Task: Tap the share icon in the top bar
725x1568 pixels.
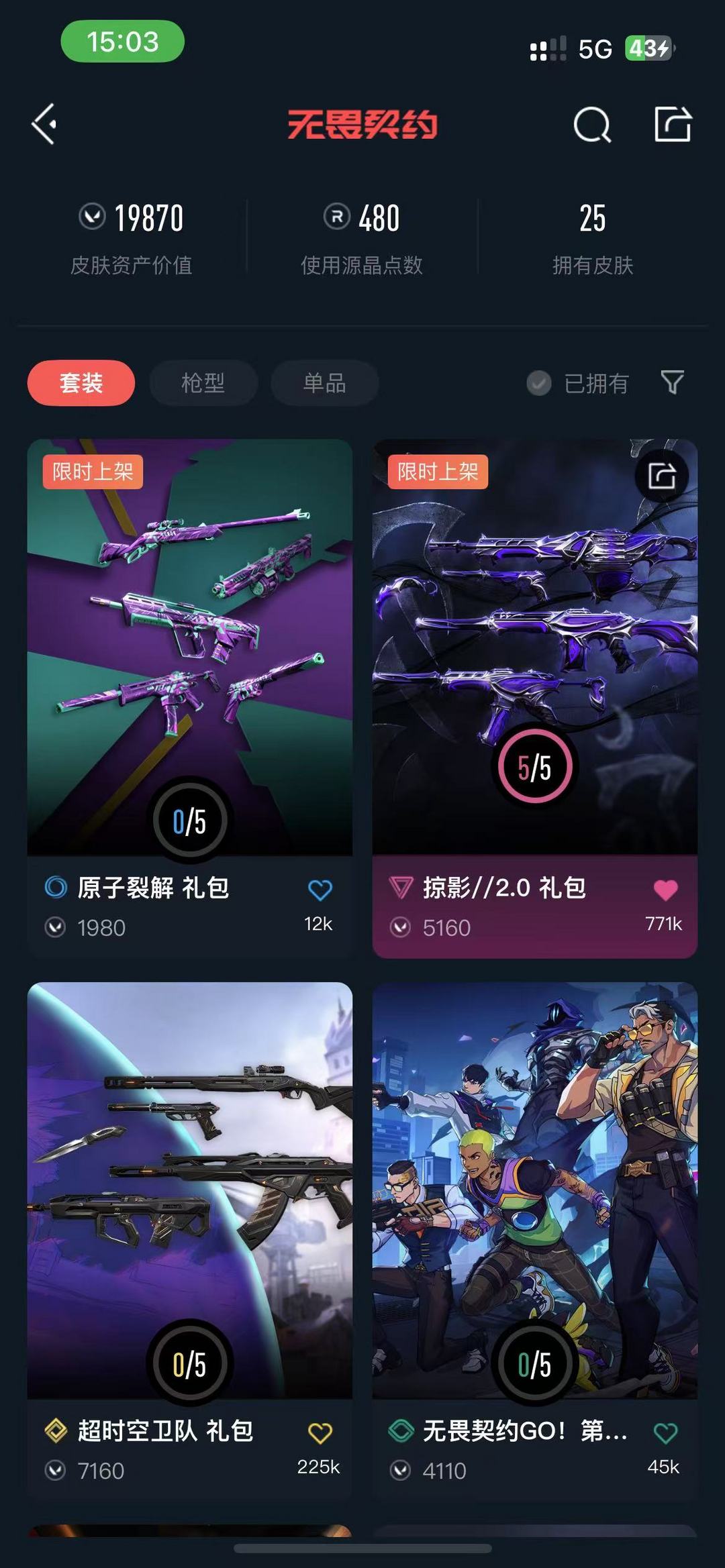Action: [673, 124]
